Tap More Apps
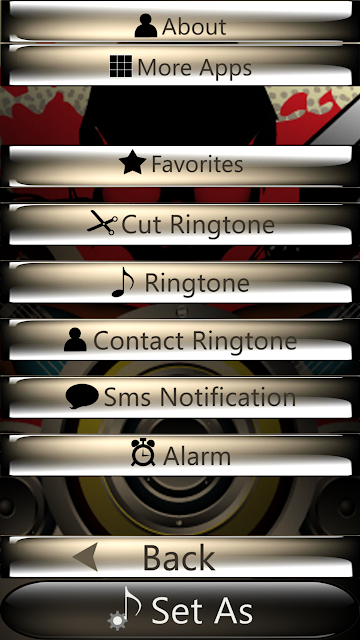360x640 pixels. pyautogui.click(x=180, y=64)
